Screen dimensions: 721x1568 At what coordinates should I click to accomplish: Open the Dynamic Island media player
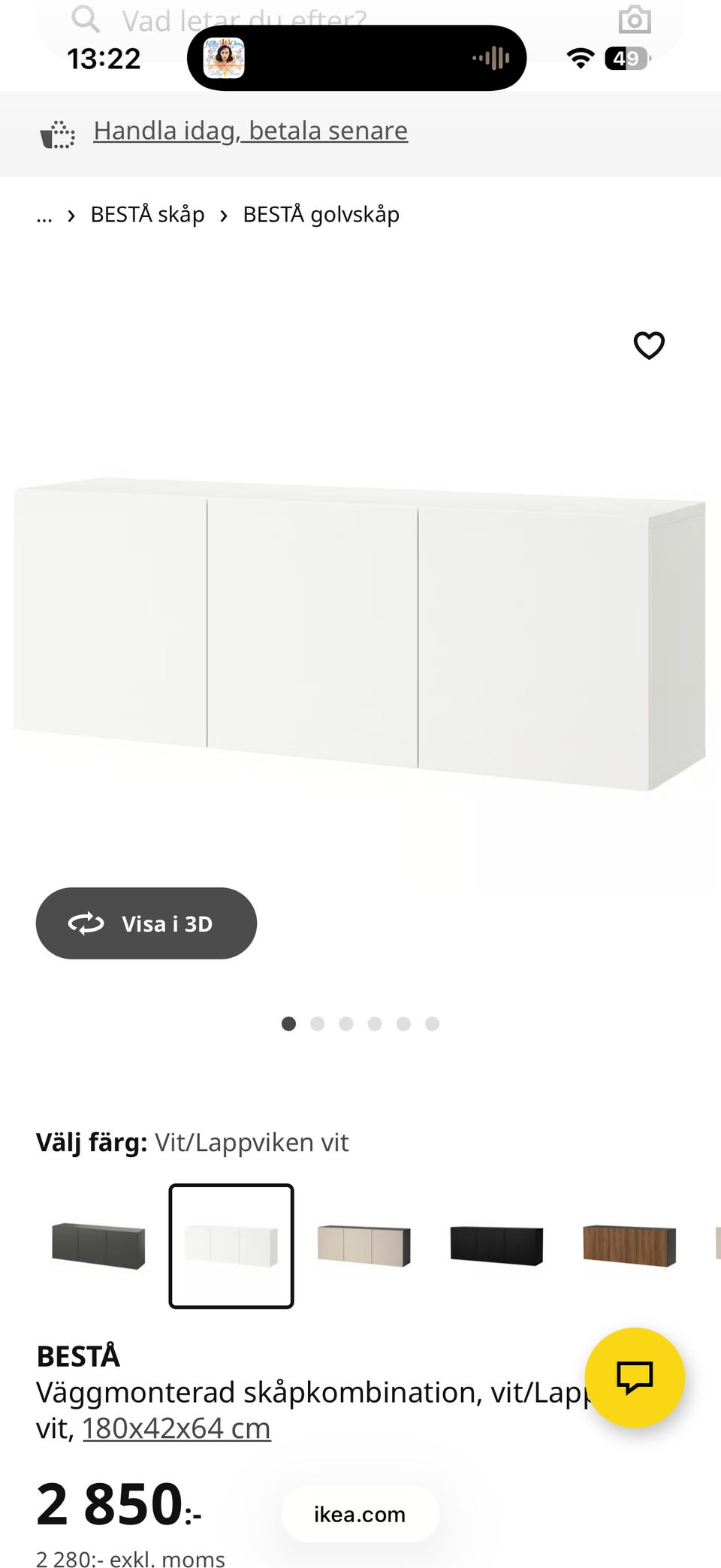[x=357, y=57]
